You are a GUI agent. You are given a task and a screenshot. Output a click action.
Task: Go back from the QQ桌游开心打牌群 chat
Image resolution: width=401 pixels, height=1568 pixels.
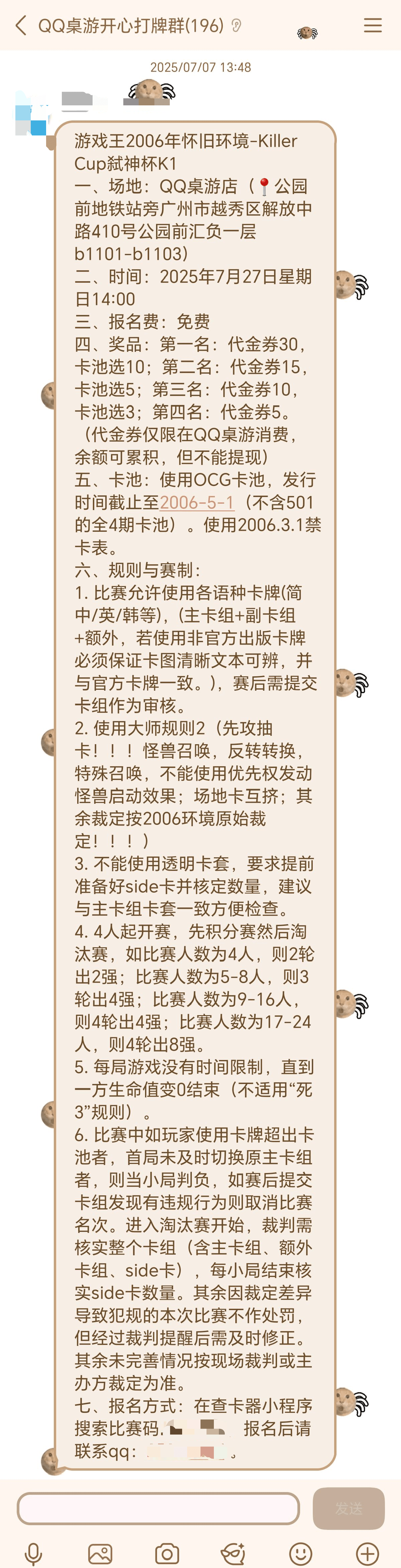tap(21, 25)
